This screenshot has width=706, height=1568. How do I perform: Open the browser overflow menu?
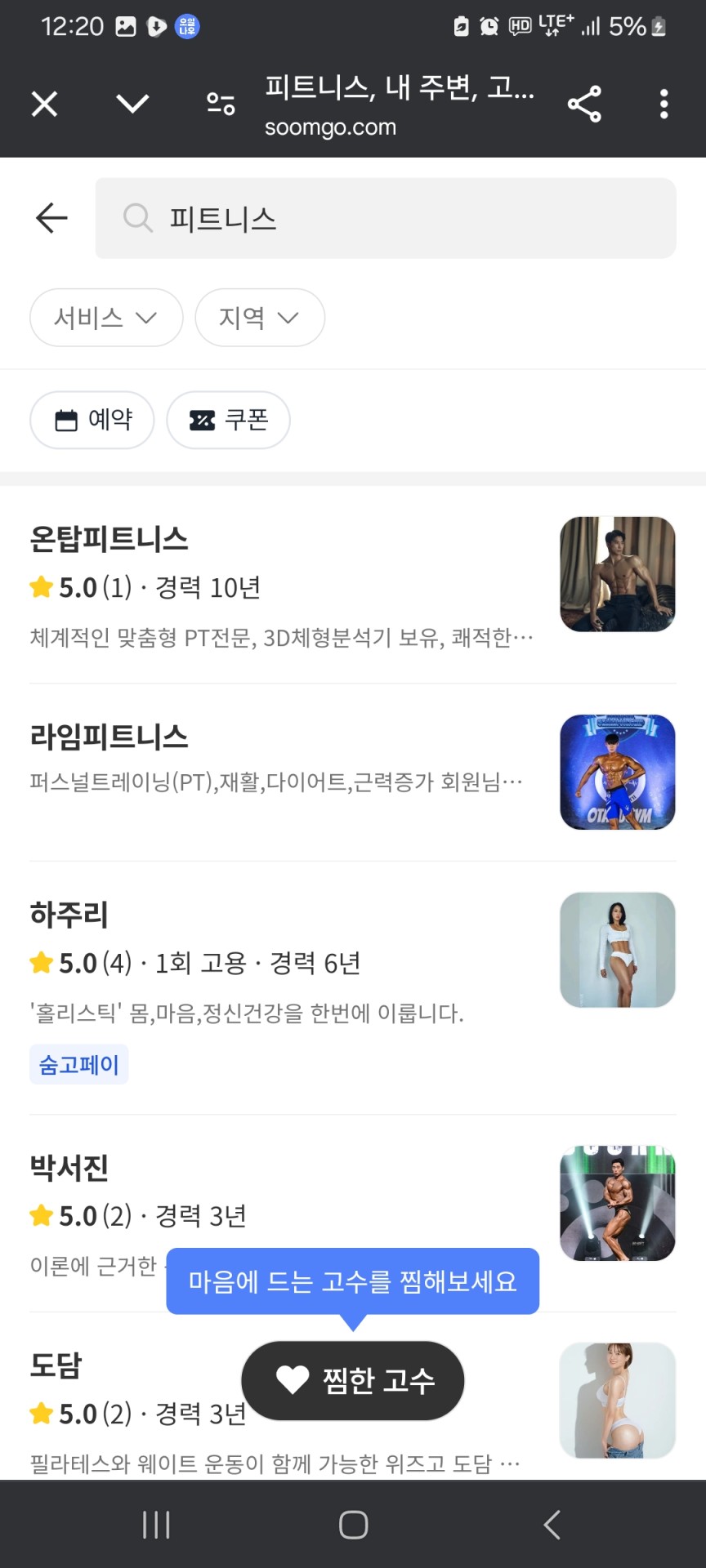pos(664,105)
